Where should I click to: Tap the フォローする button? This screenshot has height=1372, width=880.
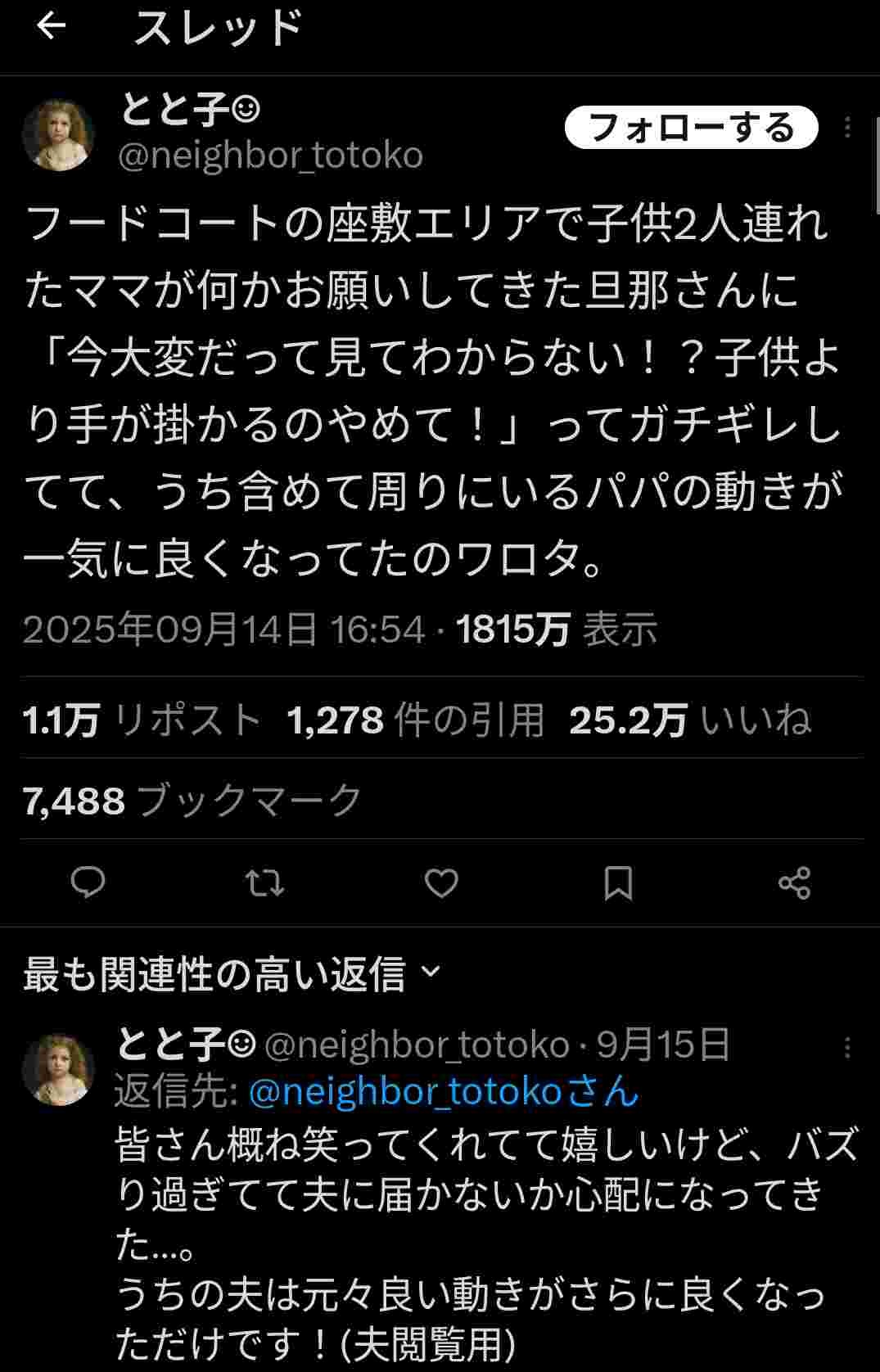[692, 128]
